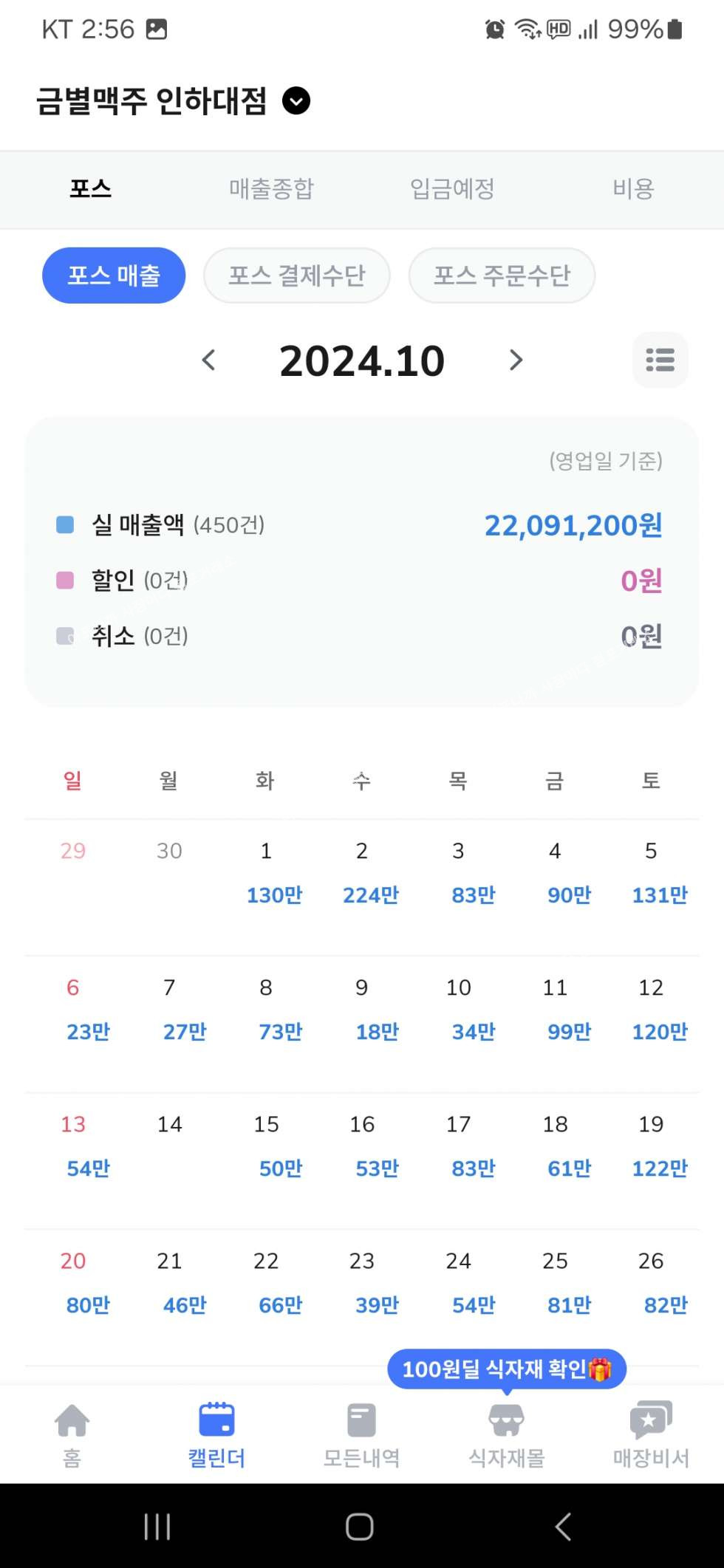Open sales for October 25 (81만)
The image size is (724, 1568).
[x=556, y=1285]
